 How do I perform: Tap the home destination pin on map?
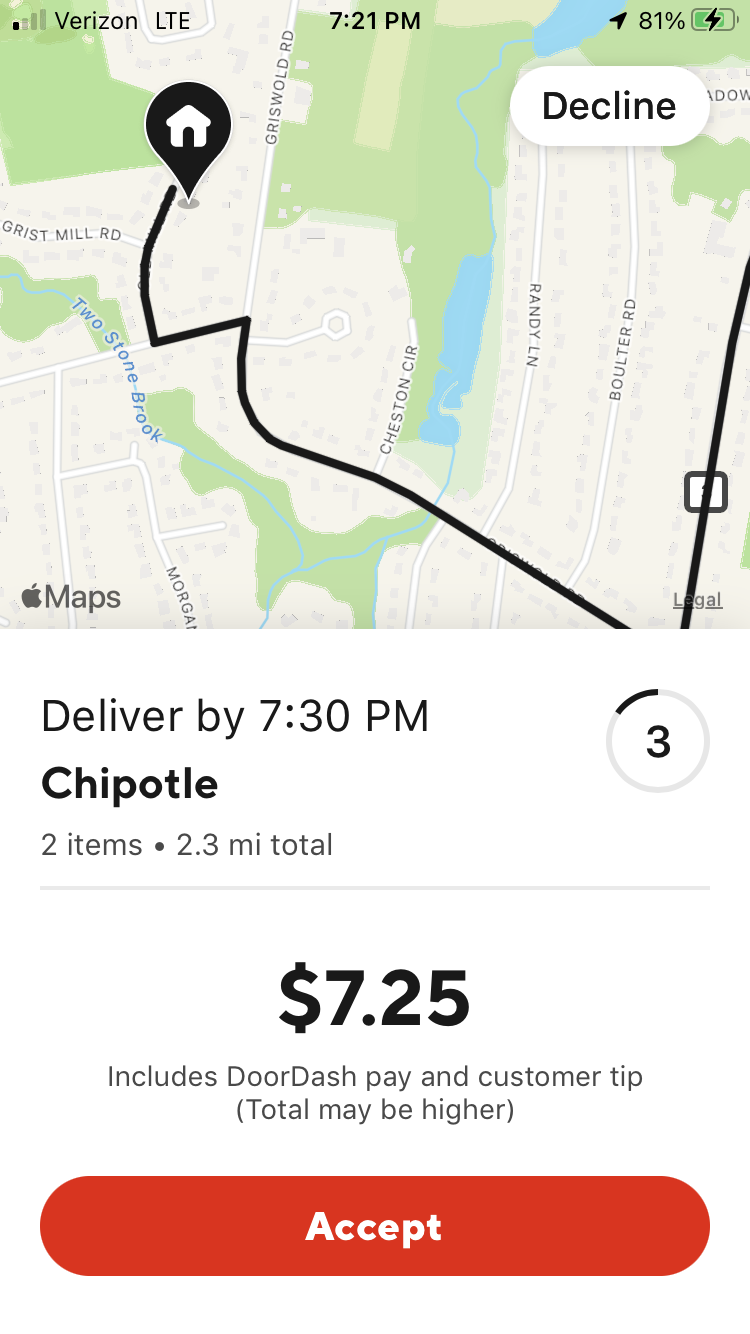tap(188, 130)
